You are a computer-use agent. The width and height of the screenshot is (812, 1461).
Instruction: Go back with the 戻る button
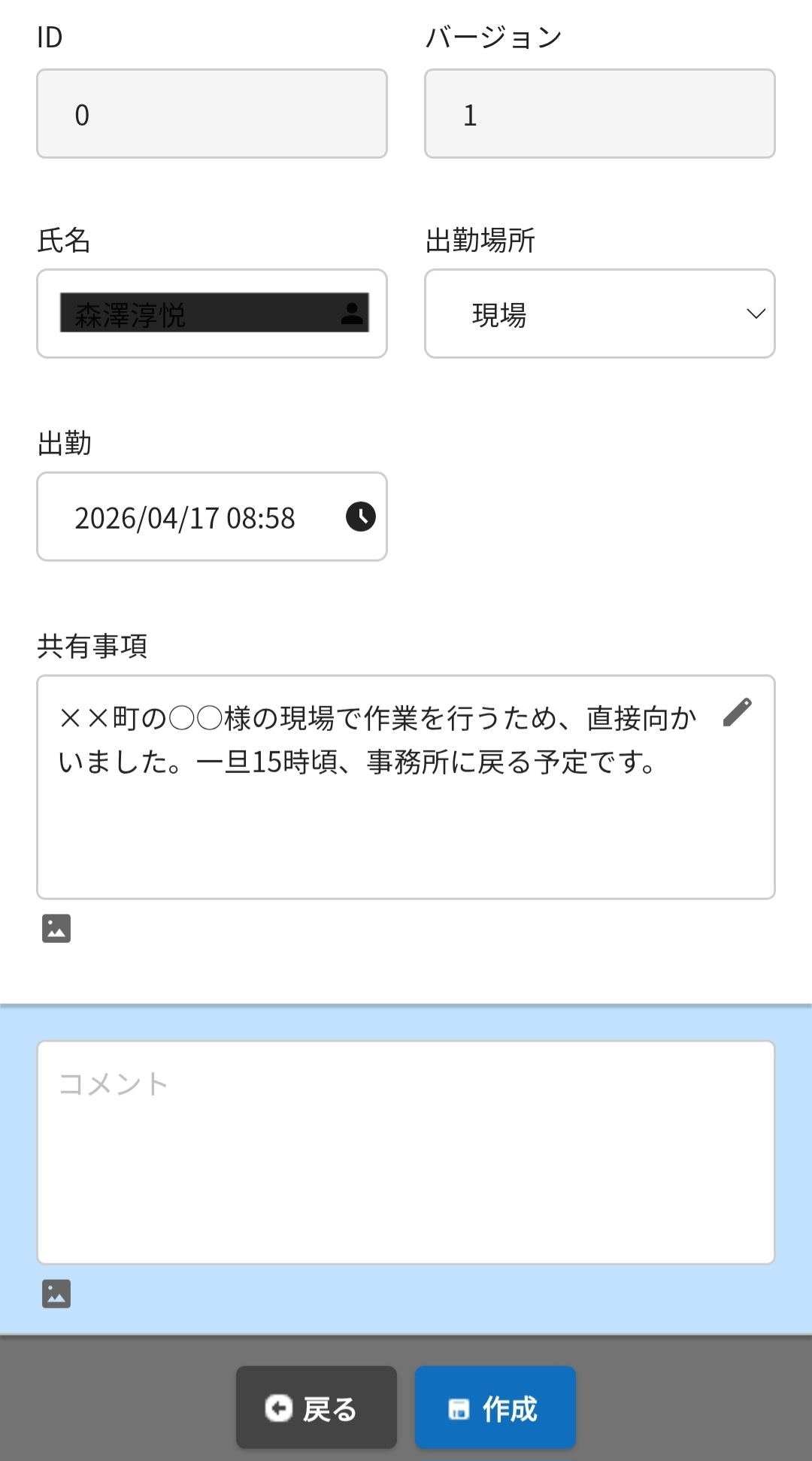(316, 1408)
